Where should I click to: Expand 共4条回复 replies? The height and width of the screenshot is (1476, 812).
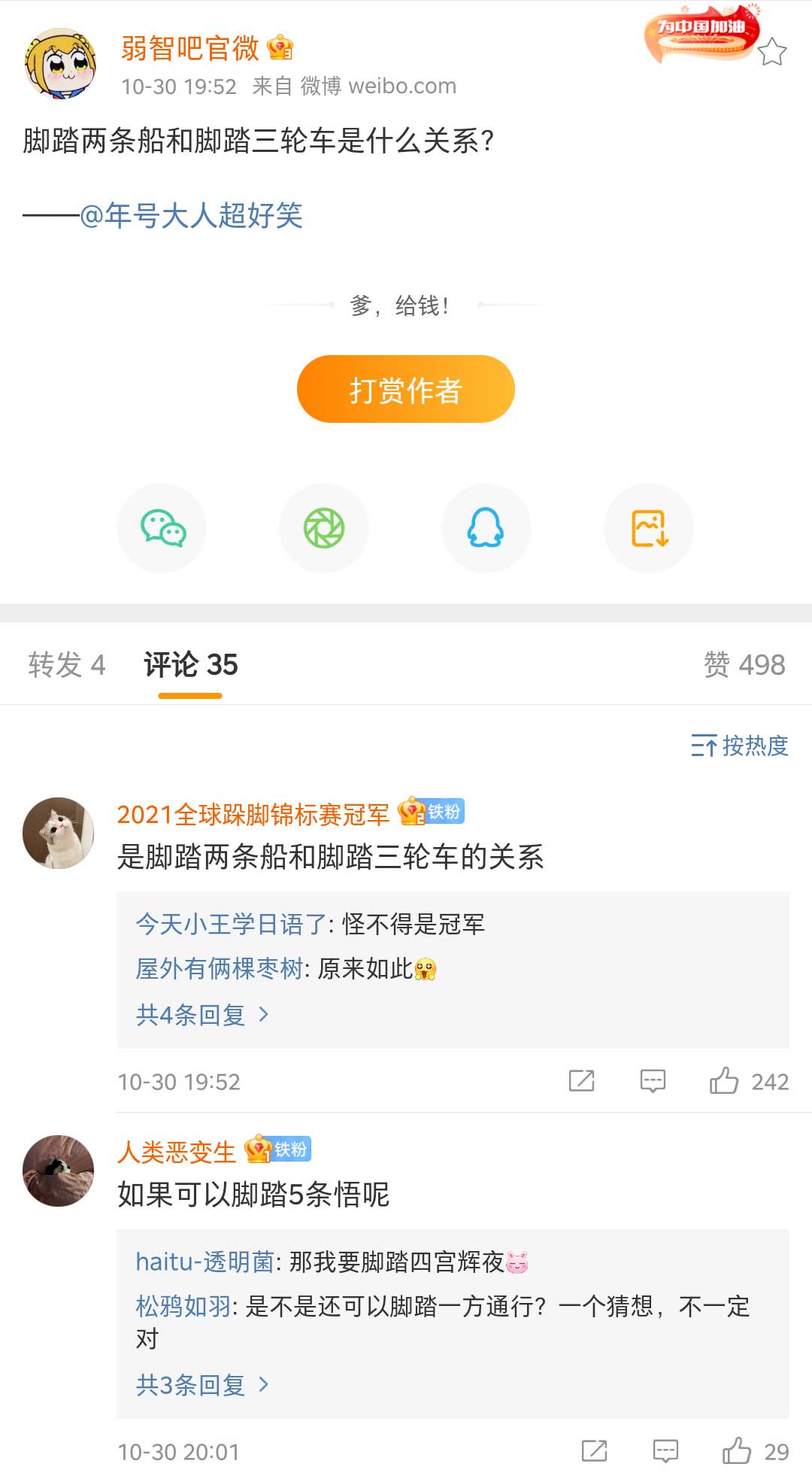201,1015
